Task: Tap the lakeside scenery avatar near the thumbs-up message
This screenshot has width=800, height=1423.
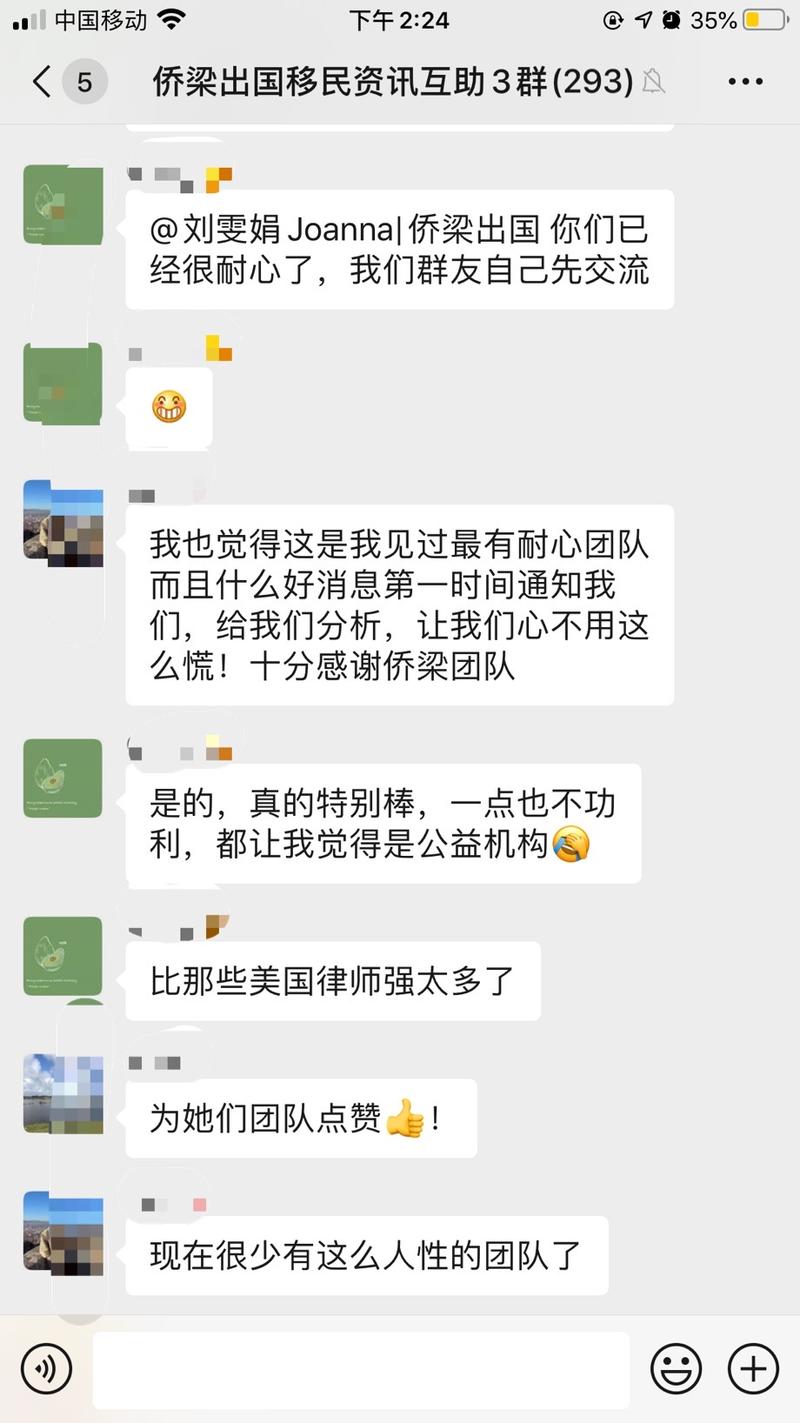Action: [62, 1095]
